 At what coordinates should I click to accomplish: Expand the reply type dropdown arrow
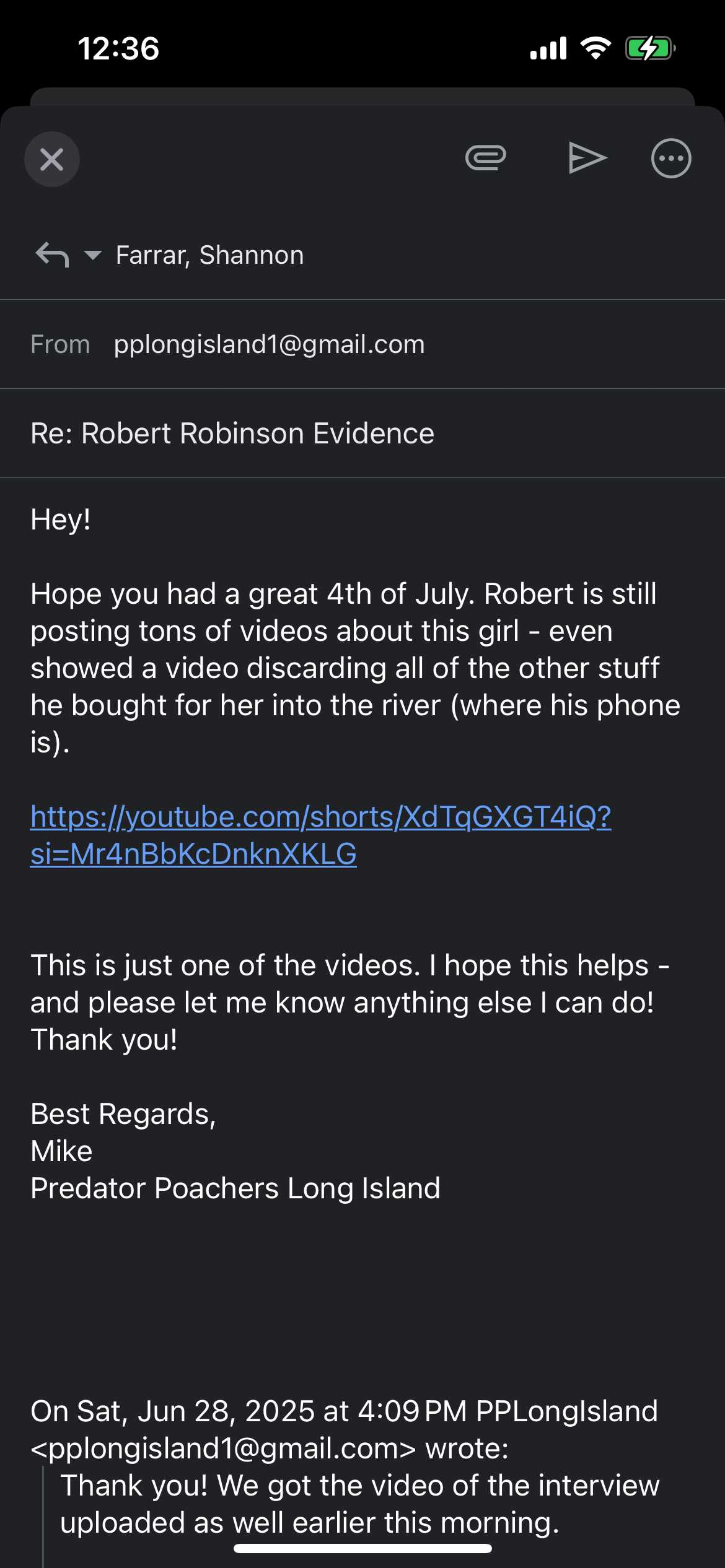coord(92,255)
